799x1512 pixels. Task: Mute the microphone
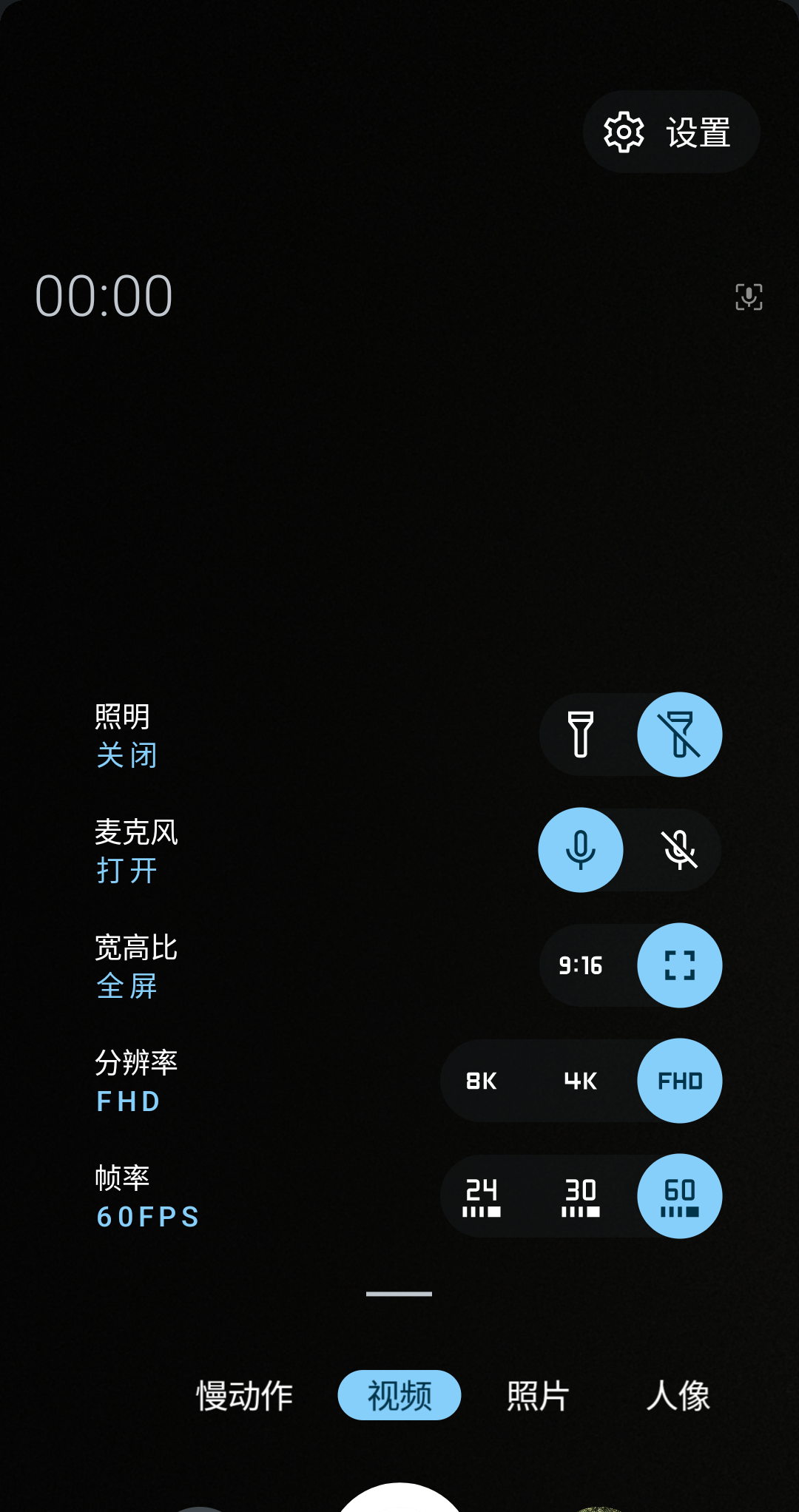coord(679,850)
